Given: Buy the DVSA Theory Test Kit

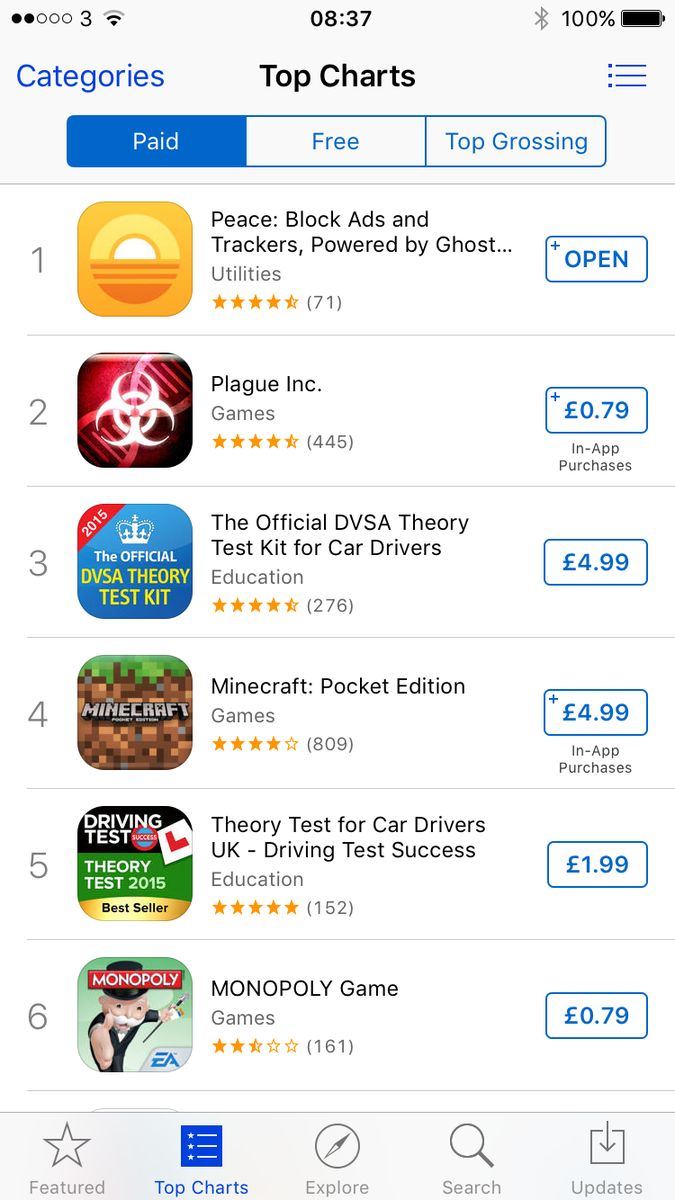Looking at the screenshot, I should [596, 562].
